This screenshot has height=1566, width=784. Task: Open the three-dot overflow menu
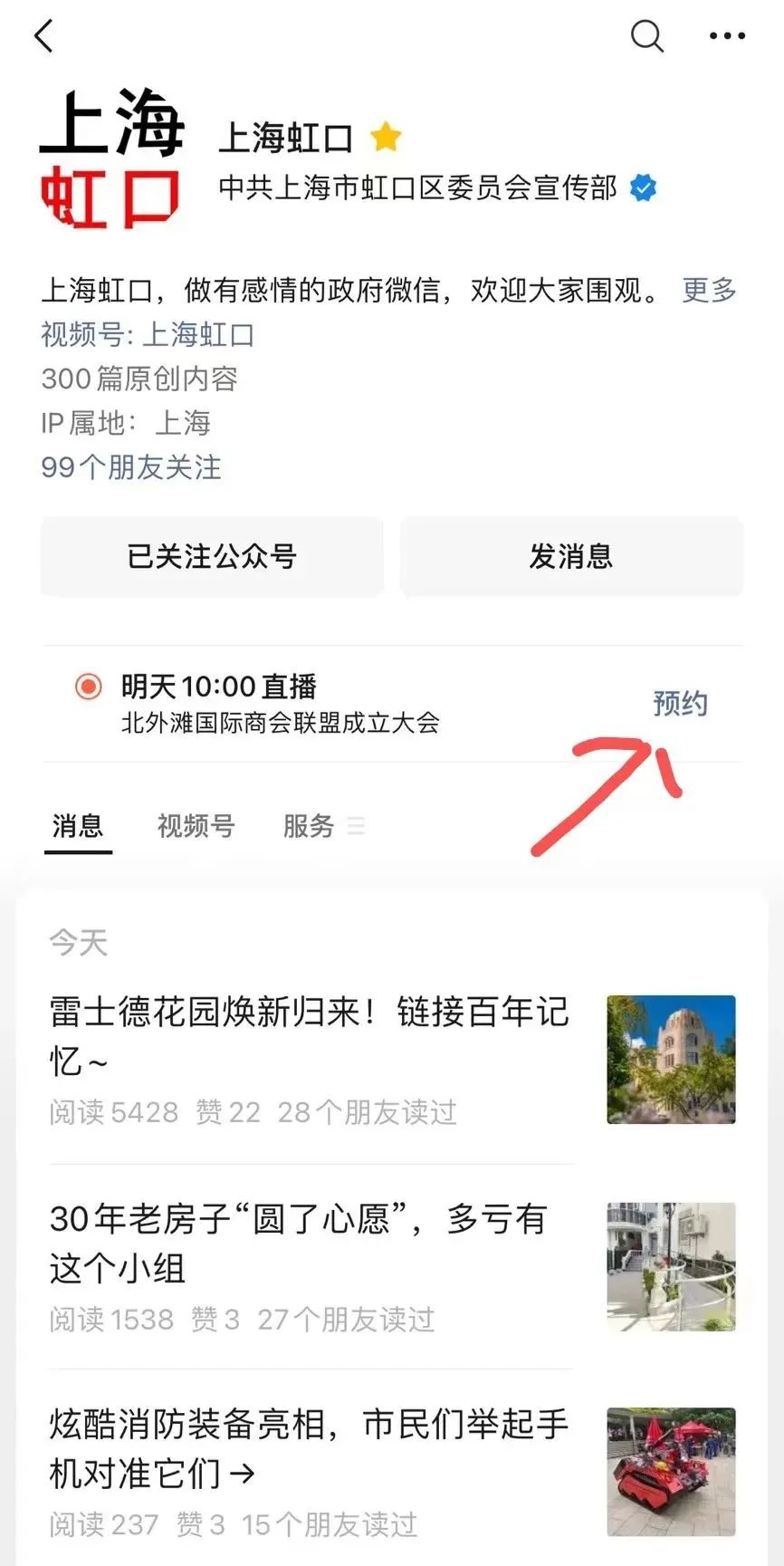(x=727, y=36)
